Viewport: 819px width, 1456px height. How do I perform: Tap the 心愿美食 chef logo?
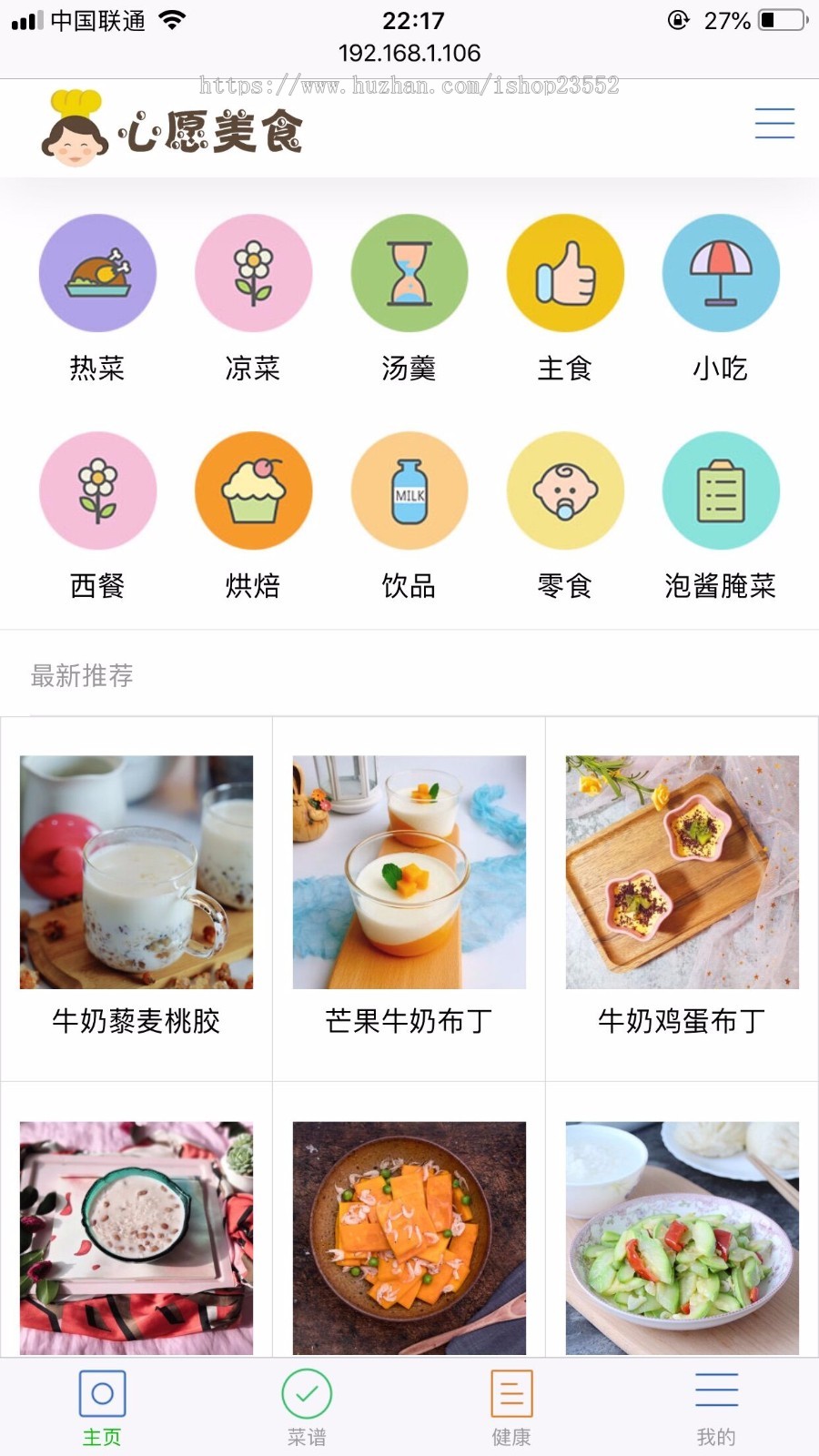pyautogui.click(x=173, y=125)
